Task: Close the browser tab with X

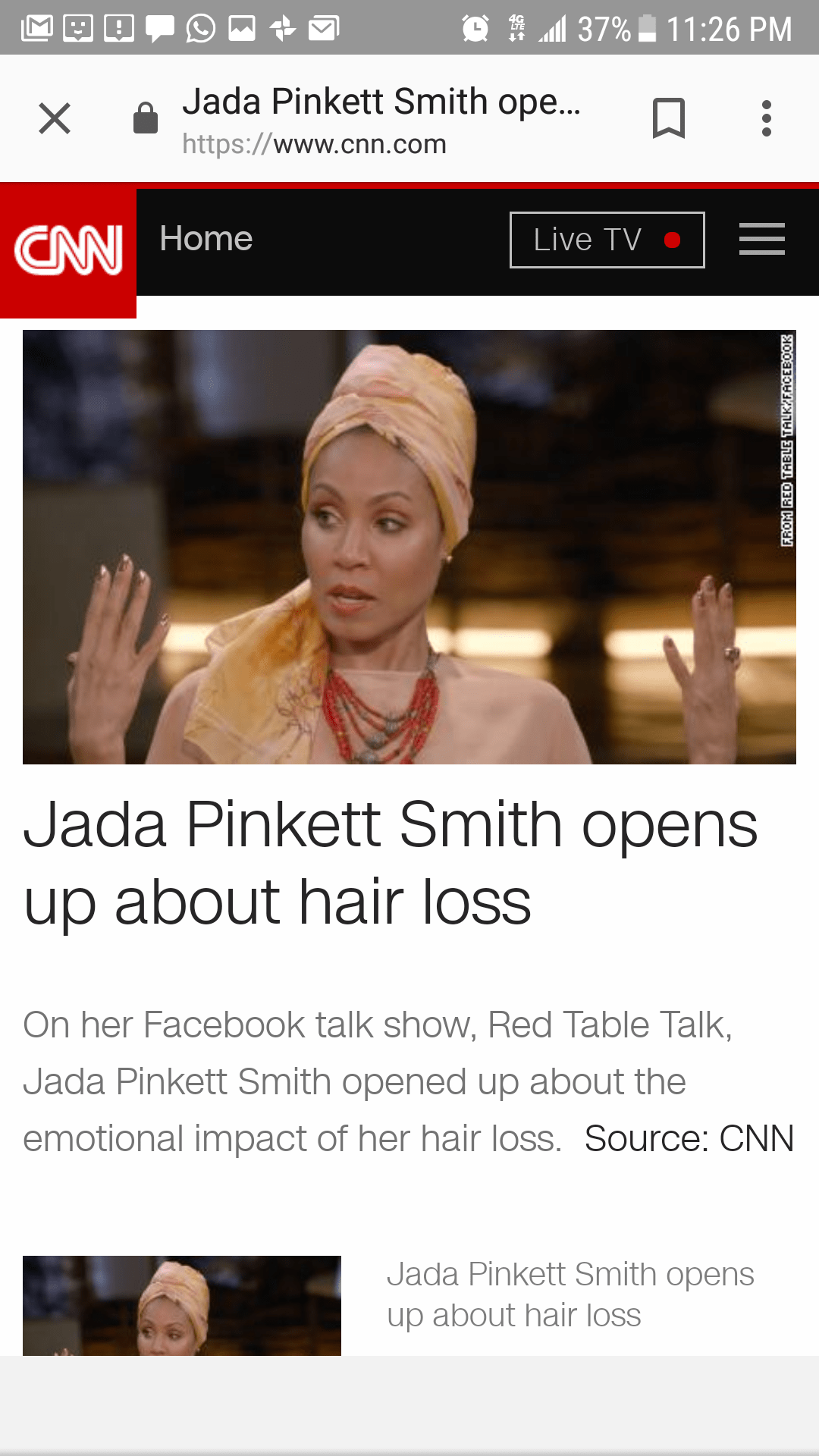Action: coord(55,118)
